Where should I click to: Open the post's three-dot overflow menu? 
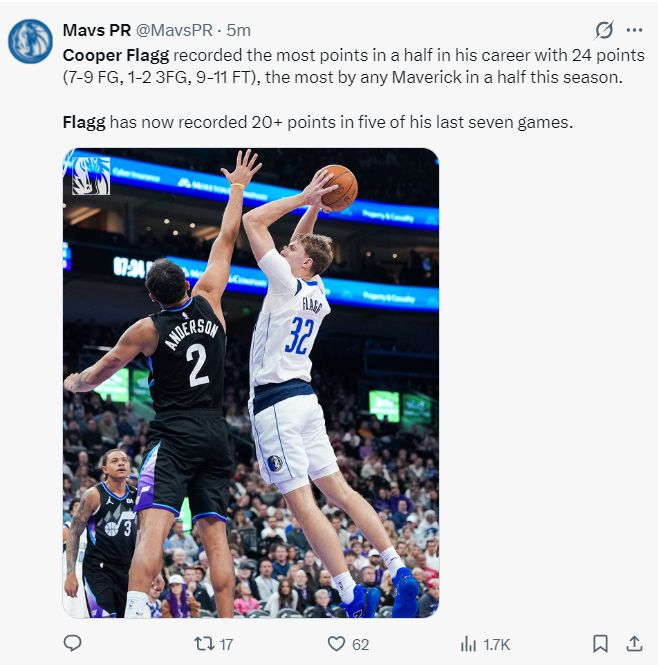(x=634, y=30)
